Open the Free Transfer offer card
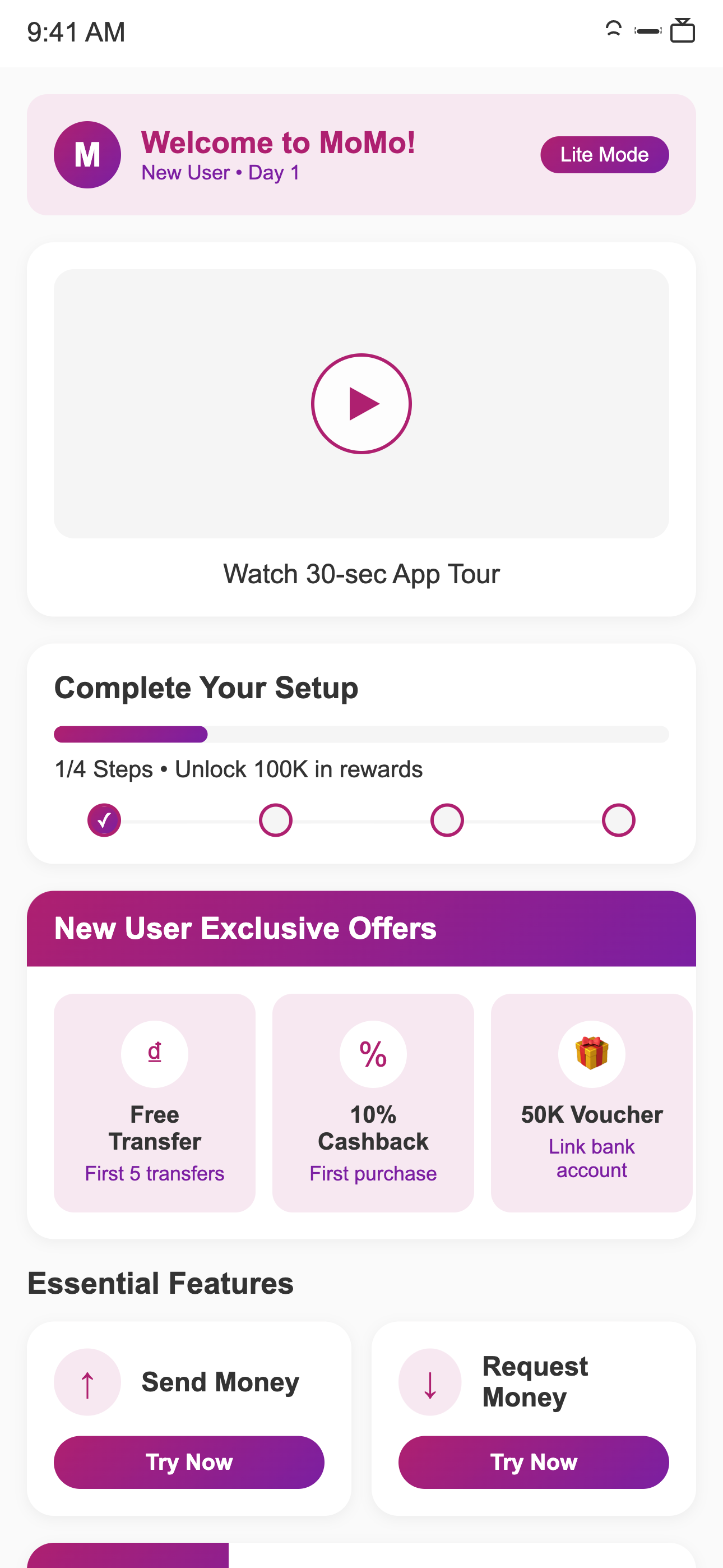Screen dimensions: 723x1568 [x=155, y=1103]
